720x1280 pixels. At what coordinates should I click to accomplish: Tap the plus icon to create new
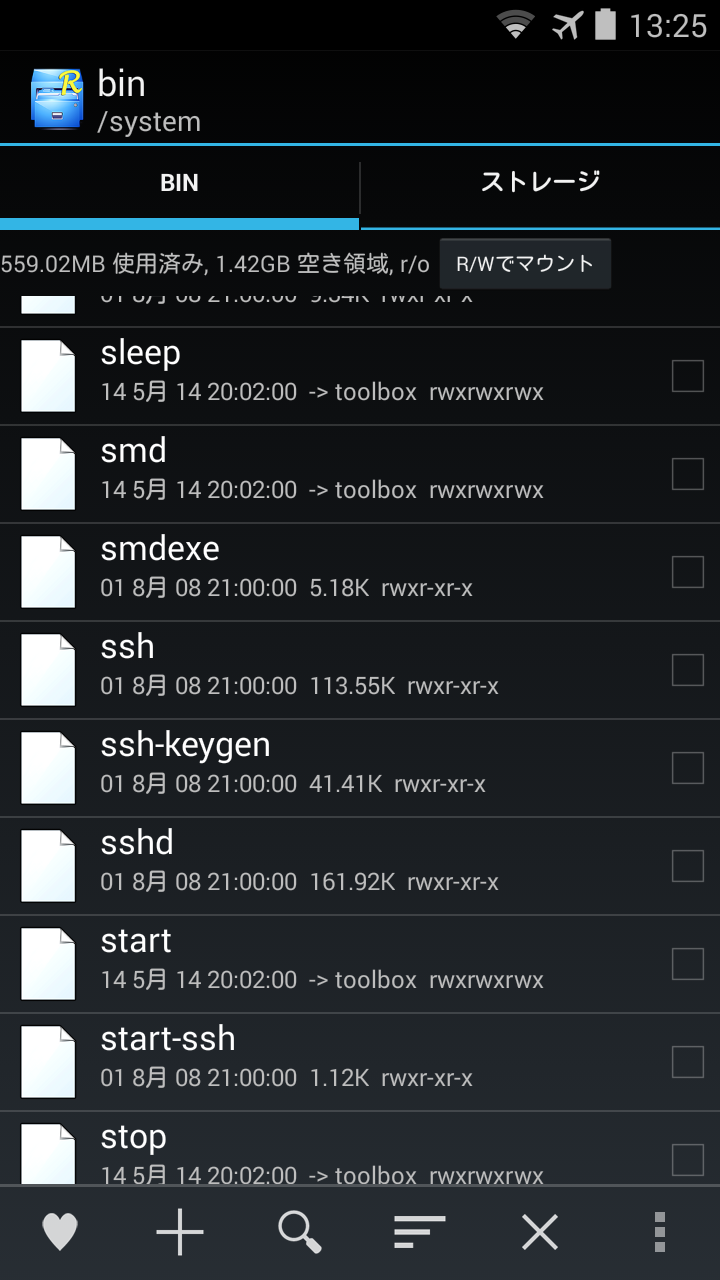point(180,1232)
